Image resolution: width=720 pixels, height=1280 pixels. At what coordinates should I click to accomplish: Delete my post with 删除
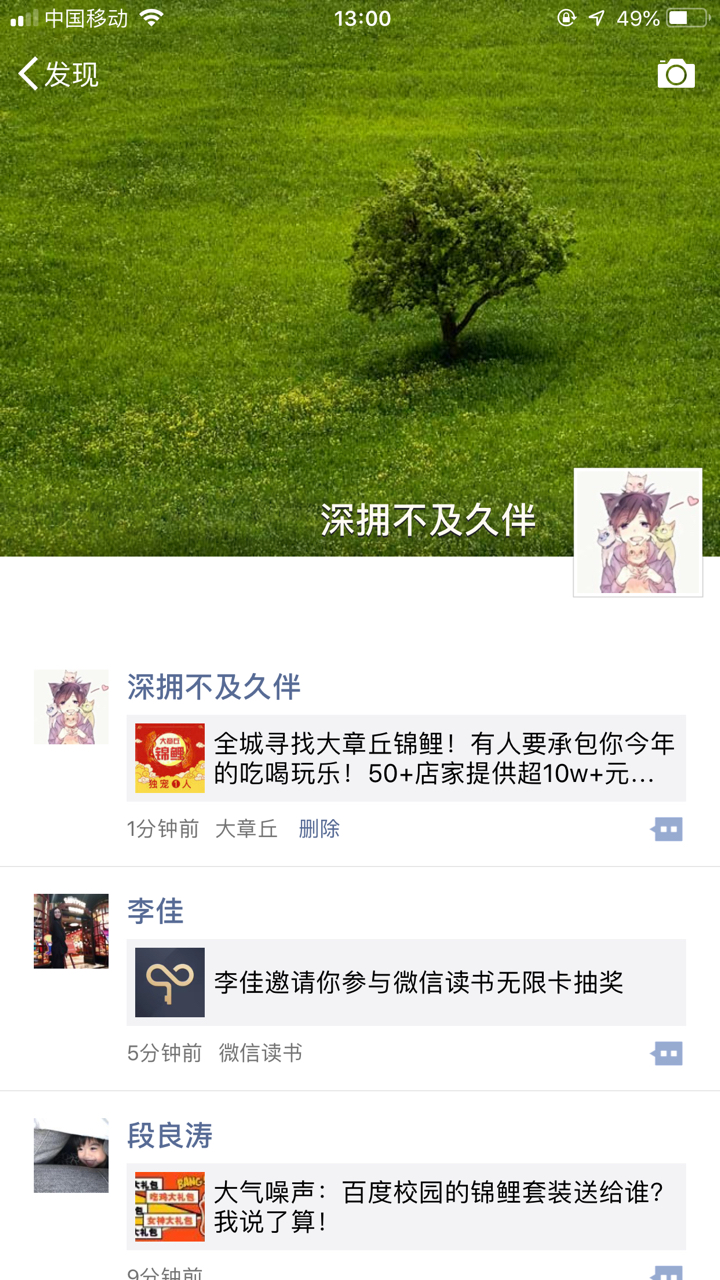coord(319,829)
